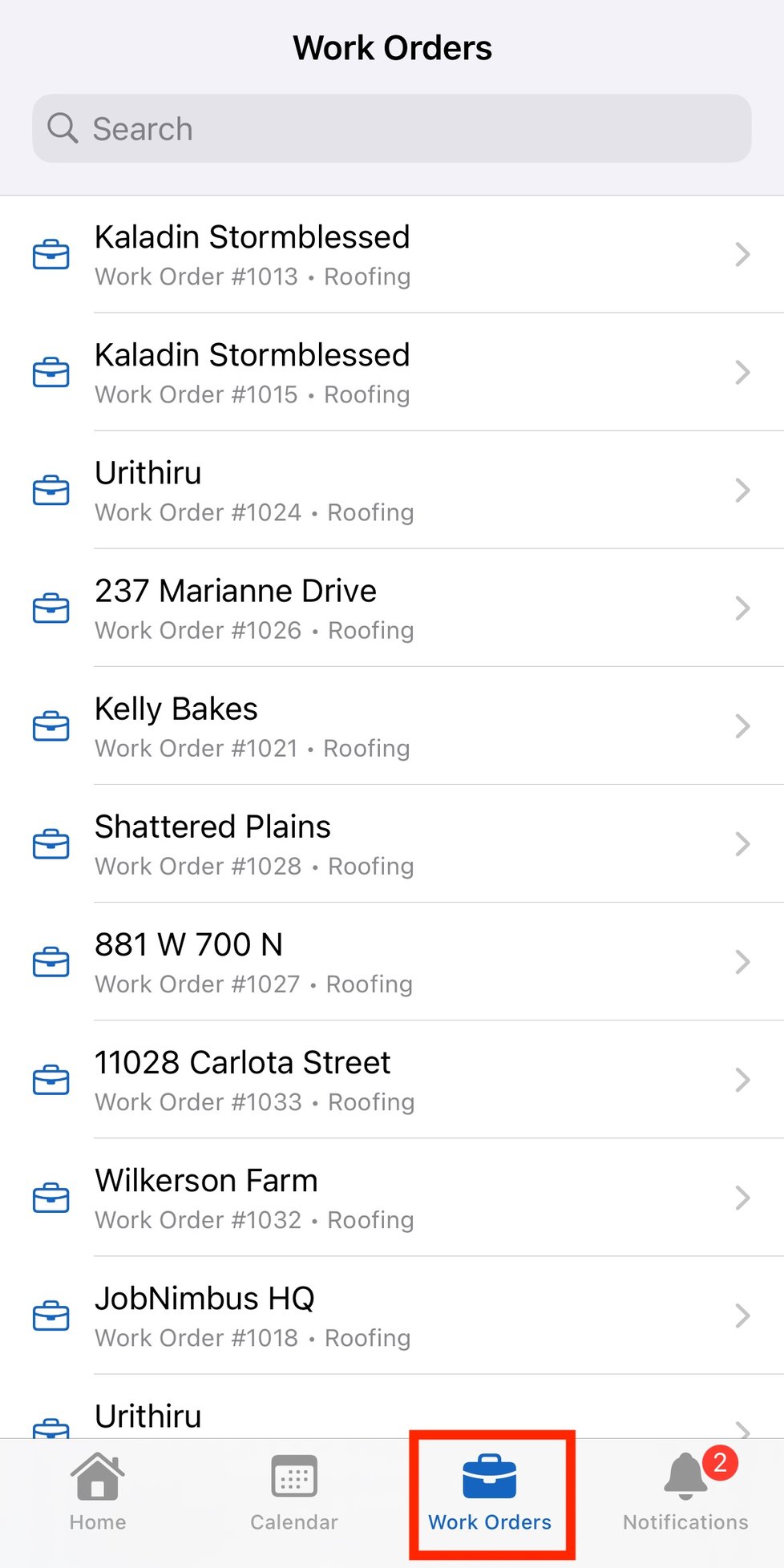Expand the Urithiru #1024 entry chevron
The height and width of the screenshot is (1568, 784).
(742, 490)
